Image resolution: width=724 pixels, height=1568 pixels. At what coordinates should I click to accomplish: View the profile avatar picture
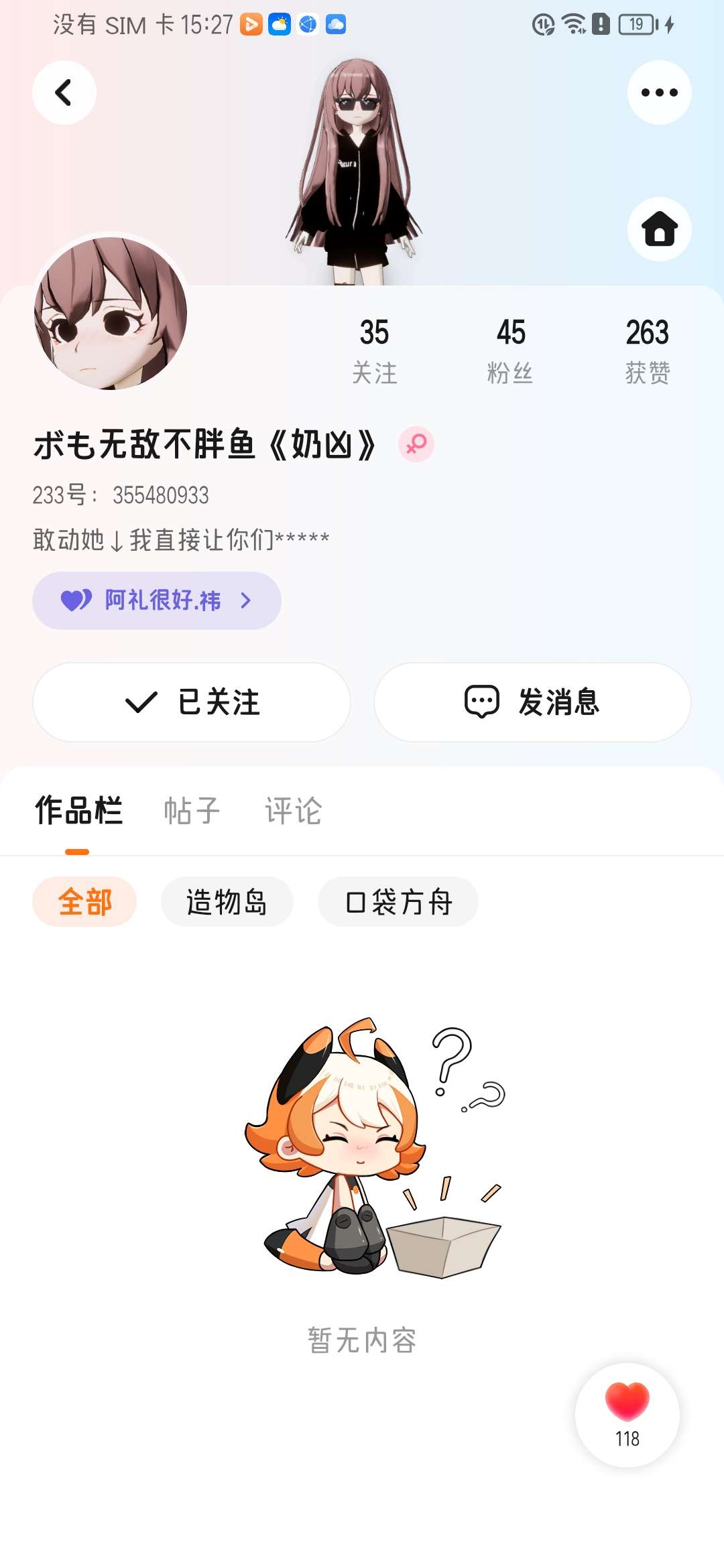[111, 313]
